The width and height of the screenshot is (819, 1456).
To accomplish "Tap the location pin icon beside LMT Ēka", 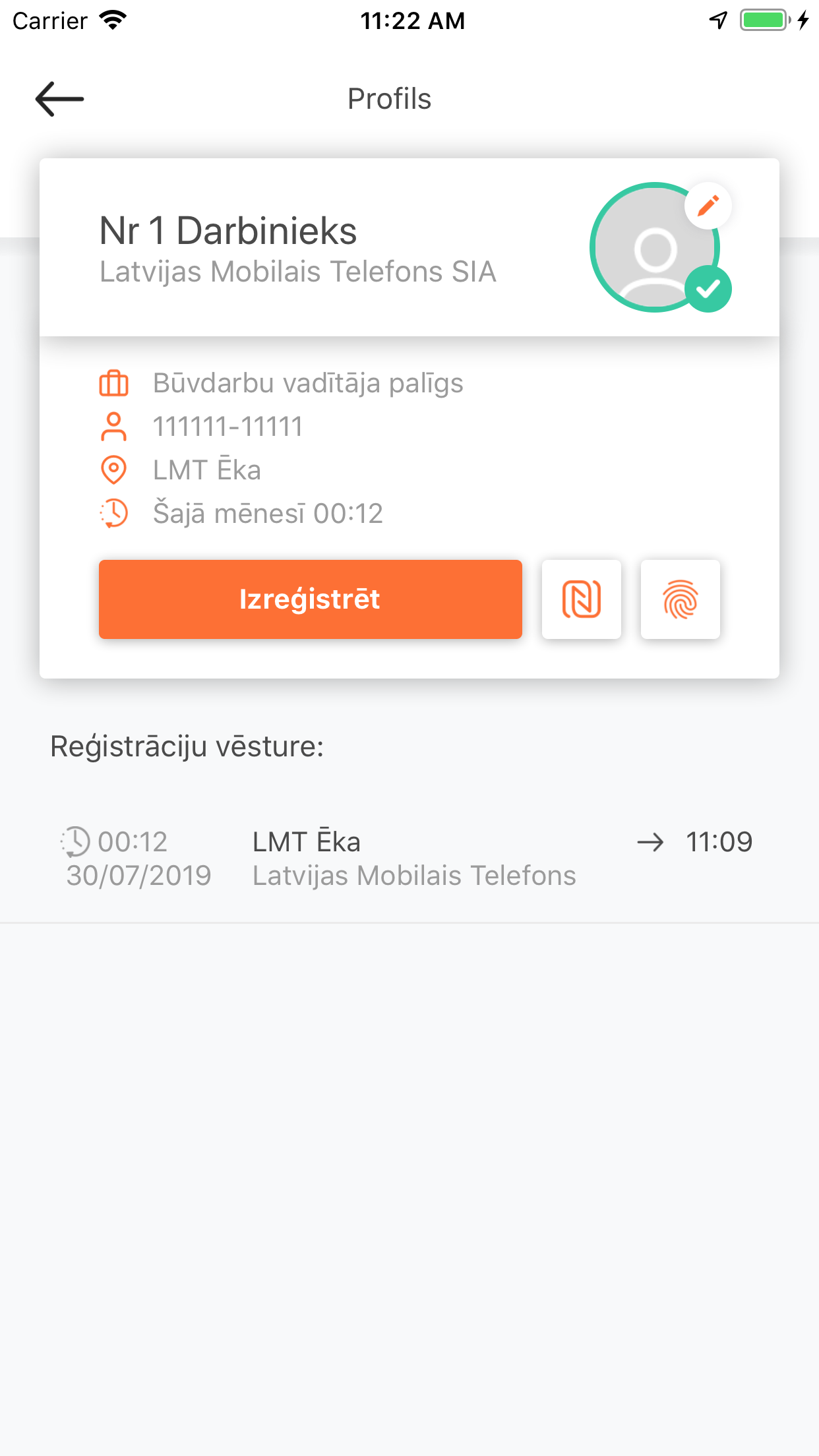I will pos(113,470).
